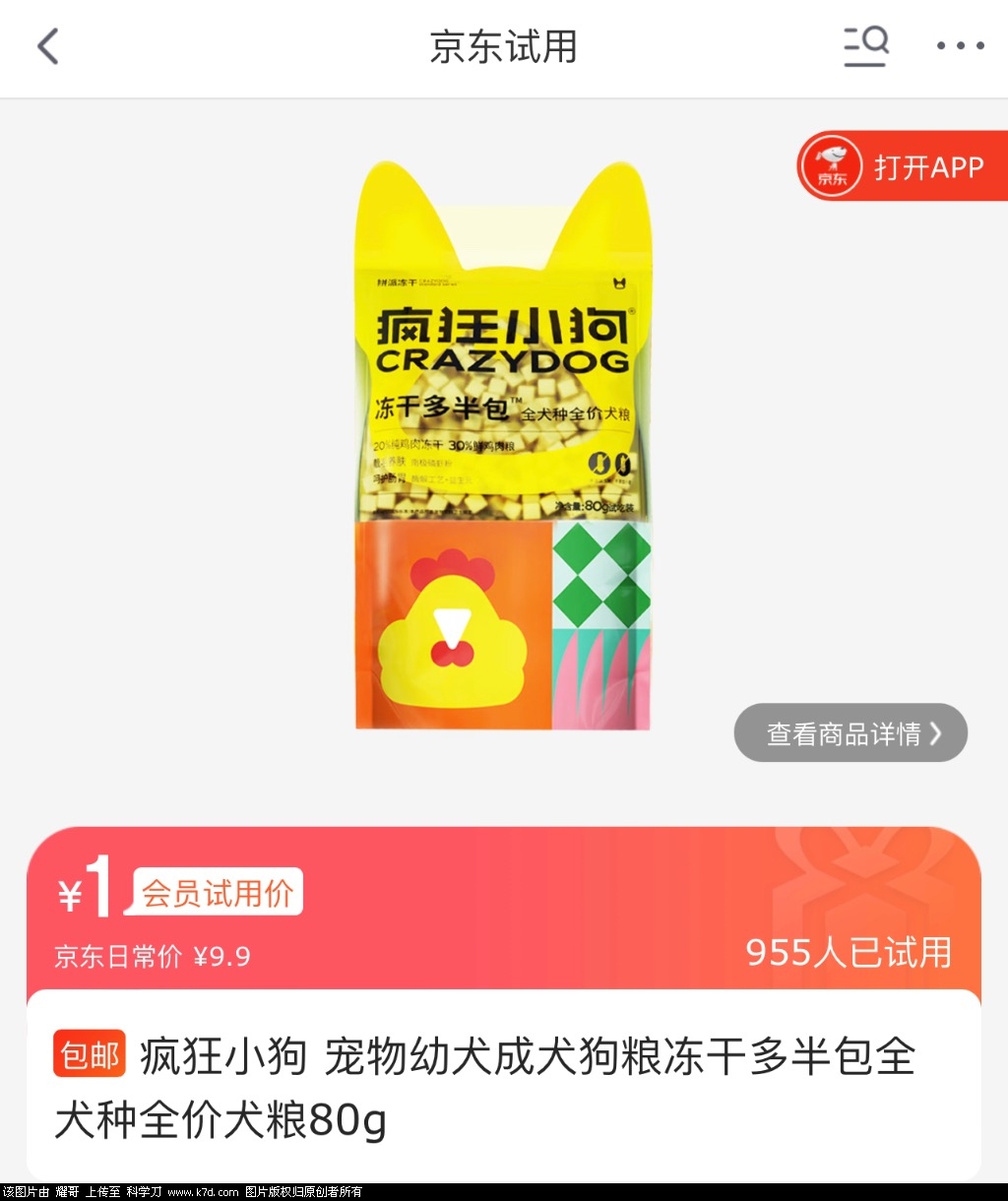Open the three-dot overflow menu

coord(960,46)
